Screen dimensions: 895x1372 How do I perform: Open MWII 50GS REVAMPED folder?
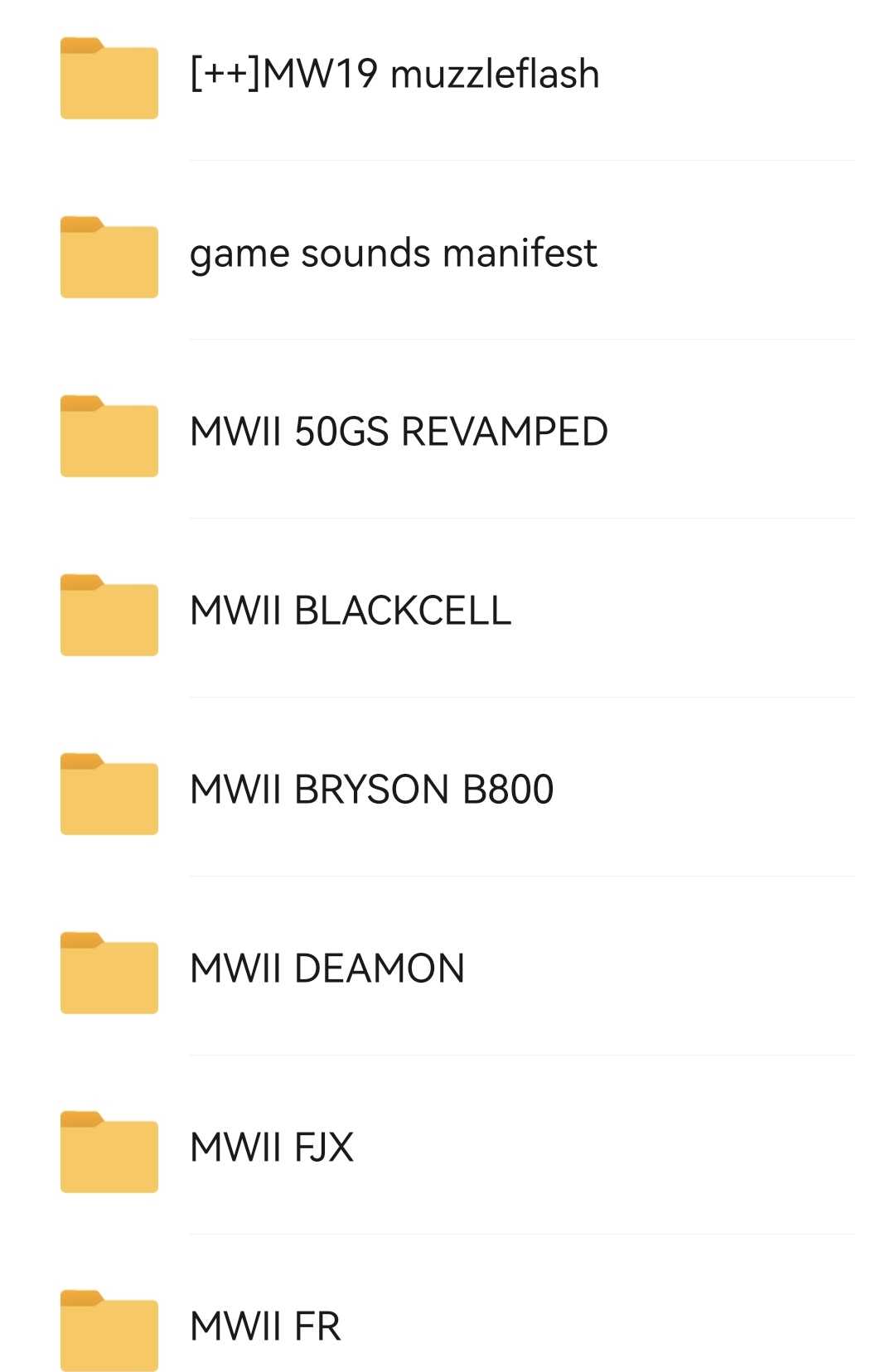(x=399, y=432)
